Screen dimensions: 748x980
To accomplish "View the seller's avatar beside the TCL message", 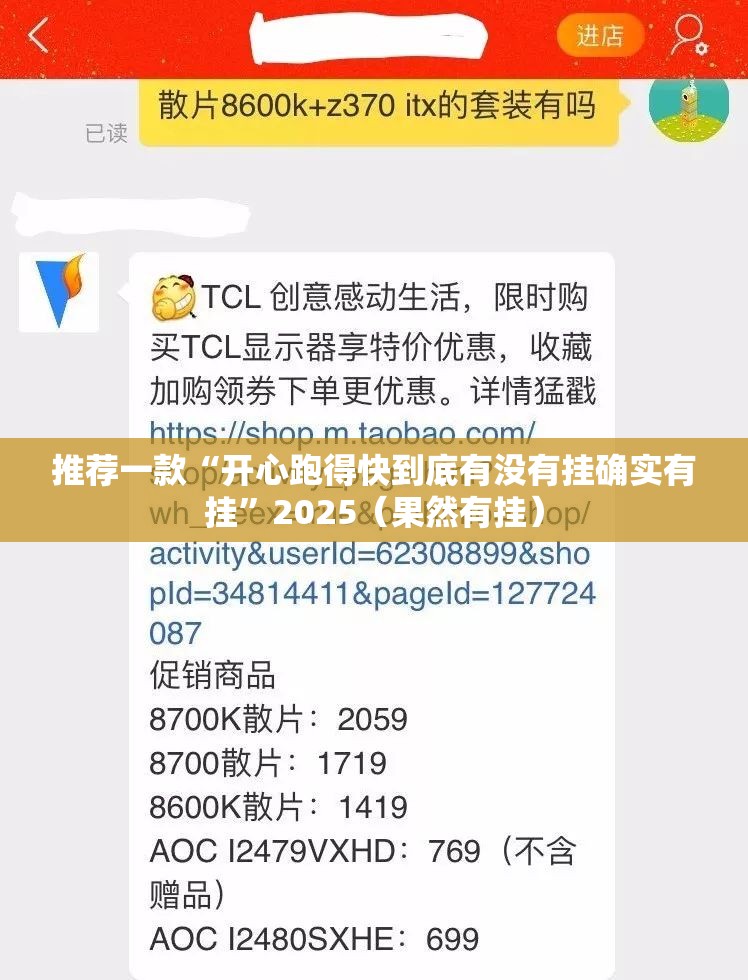I will tap(59, 290).
